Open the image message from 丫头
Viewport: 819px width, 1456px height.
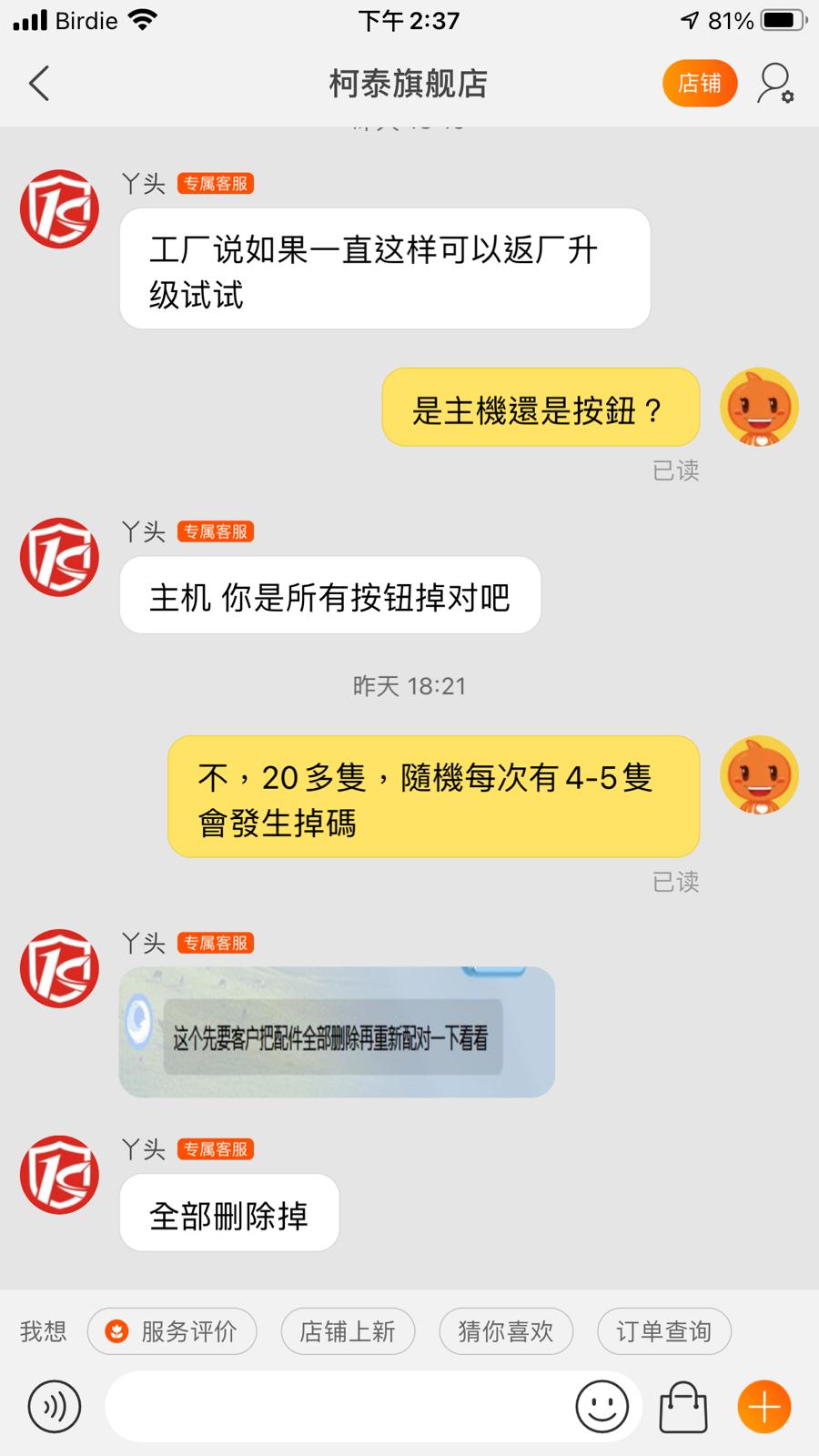pos(337,1031)
